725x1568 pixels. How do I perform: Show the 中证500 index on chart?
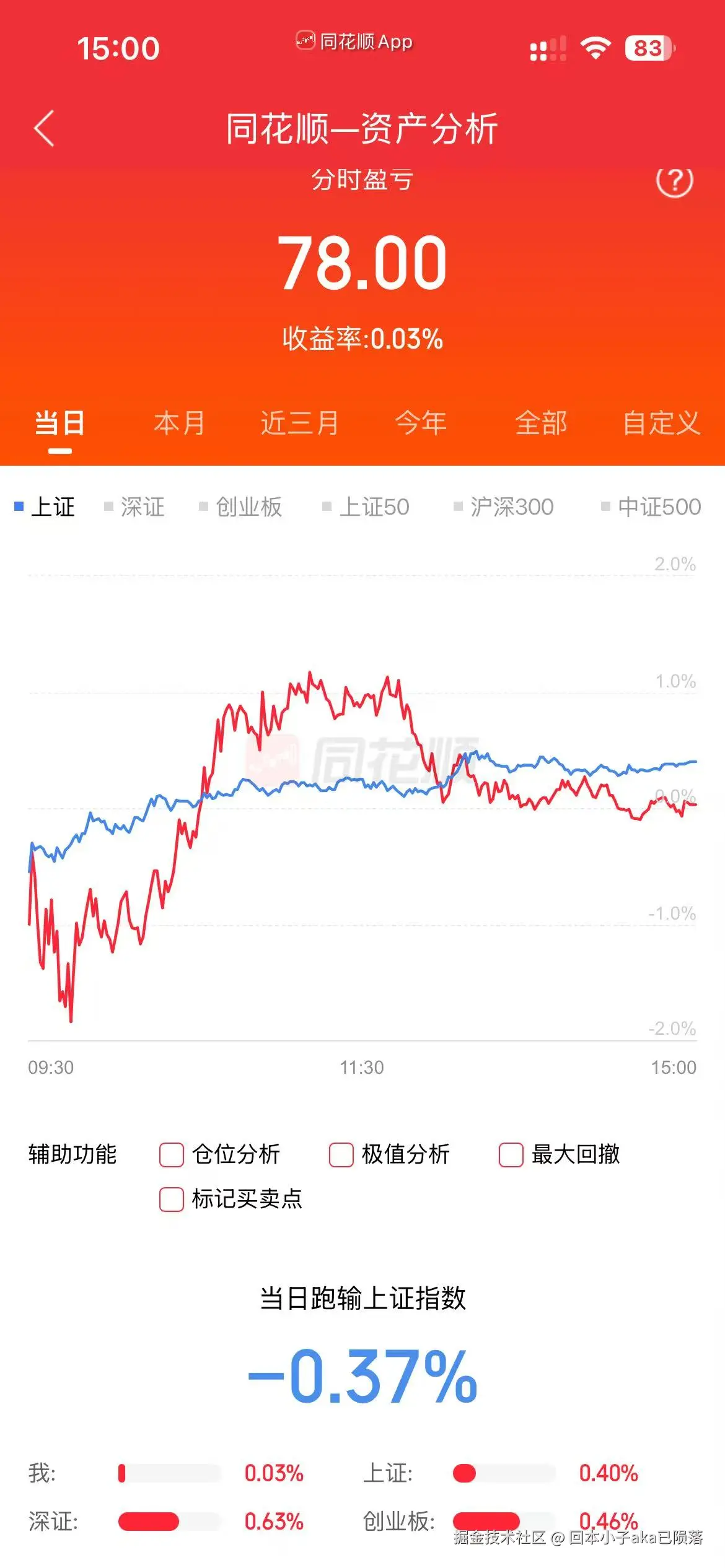(651, 507)
